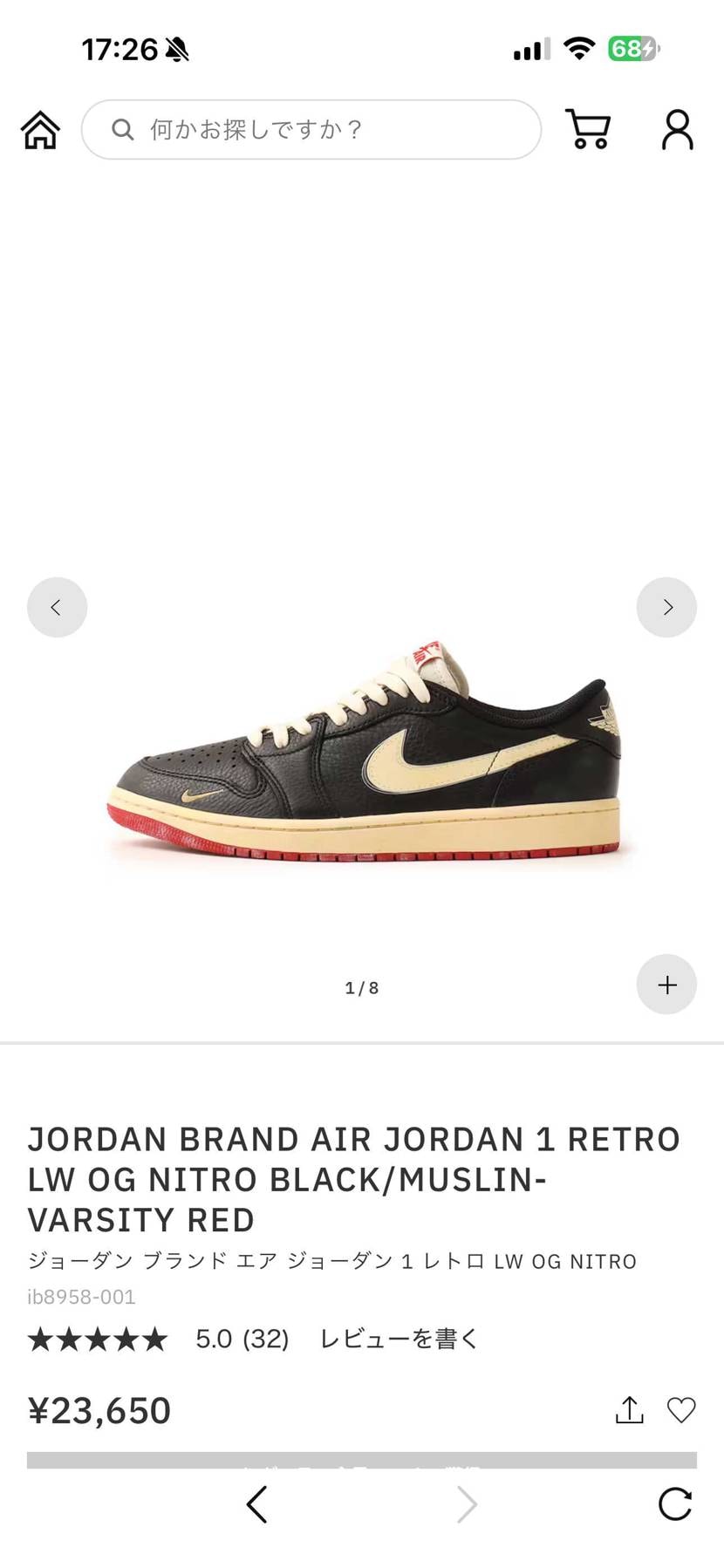Write a review via レビューを書く

pos(399,1339)
